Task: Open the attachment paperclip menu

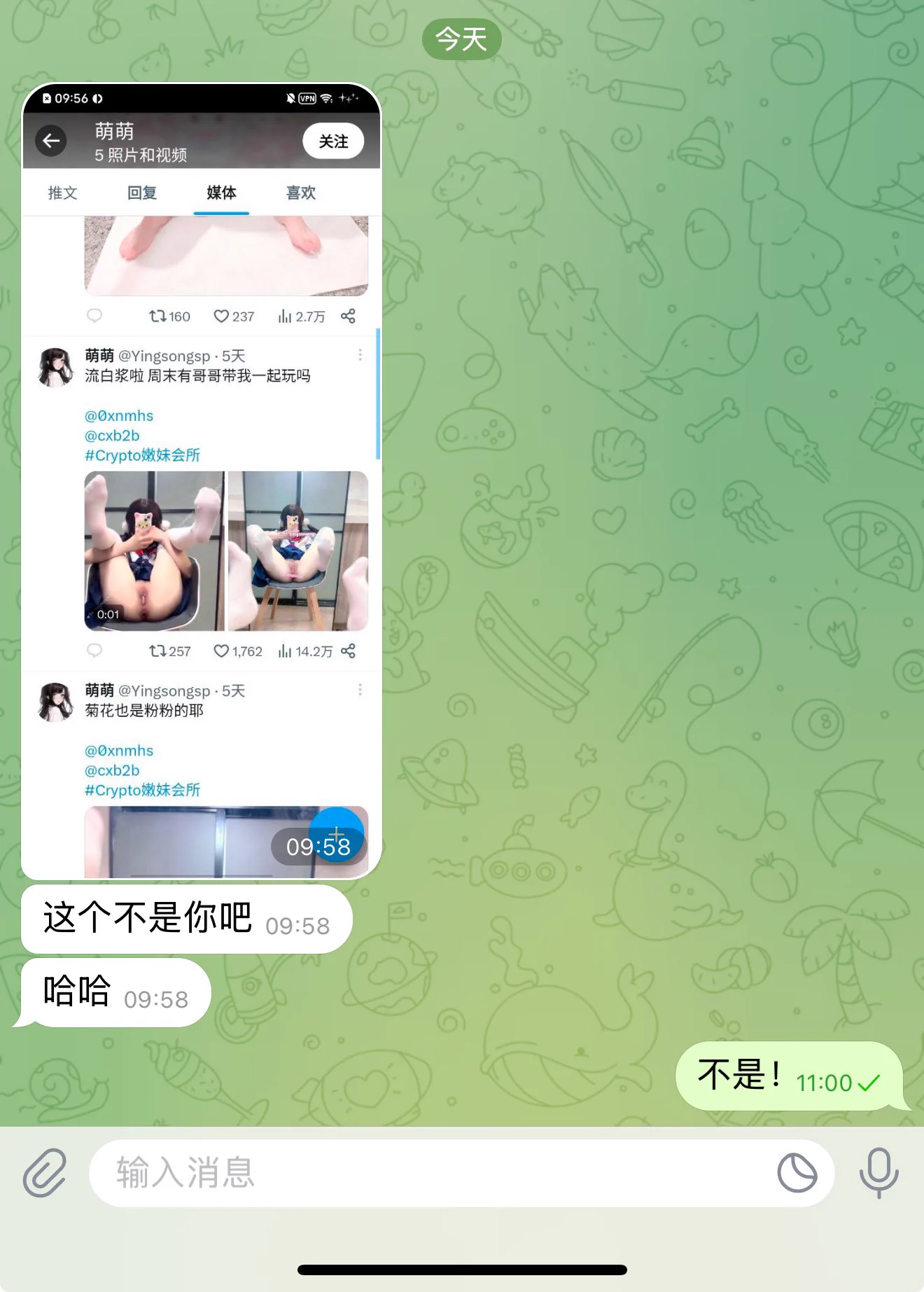Action: coord(45,1172)
